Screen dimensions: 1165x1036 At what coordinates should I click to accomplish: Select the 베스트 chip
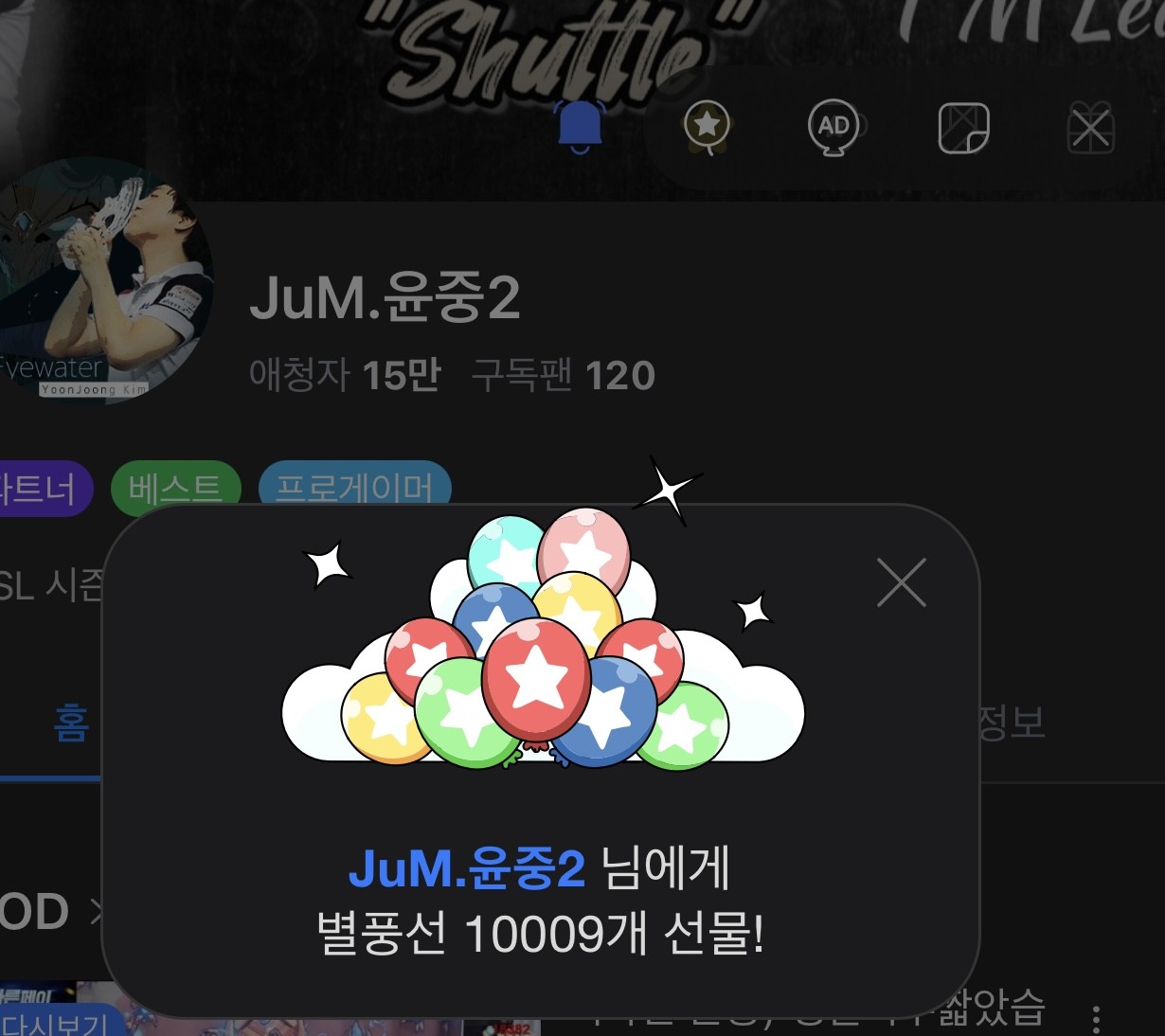coord(175,489)
